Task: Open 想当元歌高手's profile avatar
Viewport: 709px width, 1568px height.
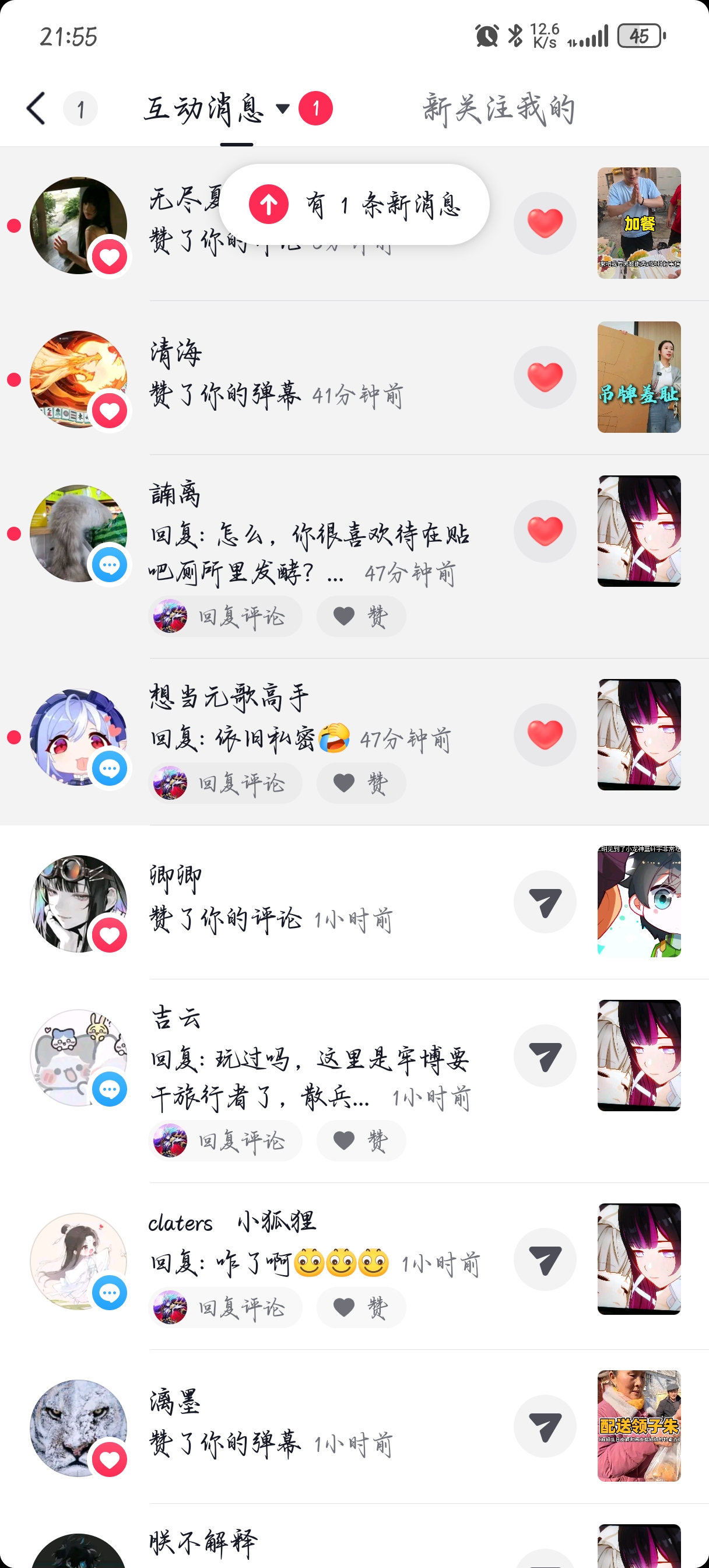Action: coord(79,737)
